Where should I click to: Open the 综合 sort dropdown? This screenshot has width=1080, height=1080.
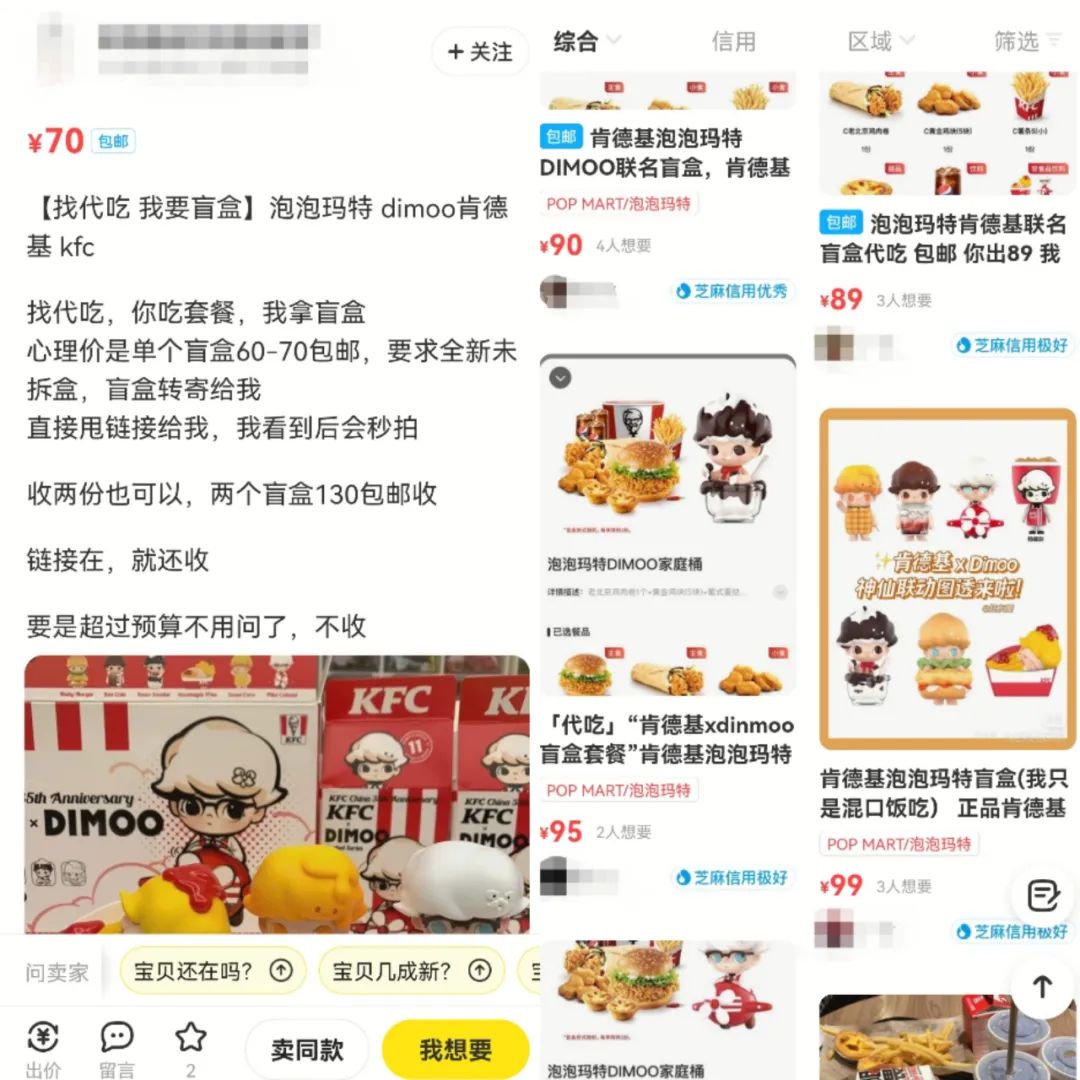pos(587,41)
